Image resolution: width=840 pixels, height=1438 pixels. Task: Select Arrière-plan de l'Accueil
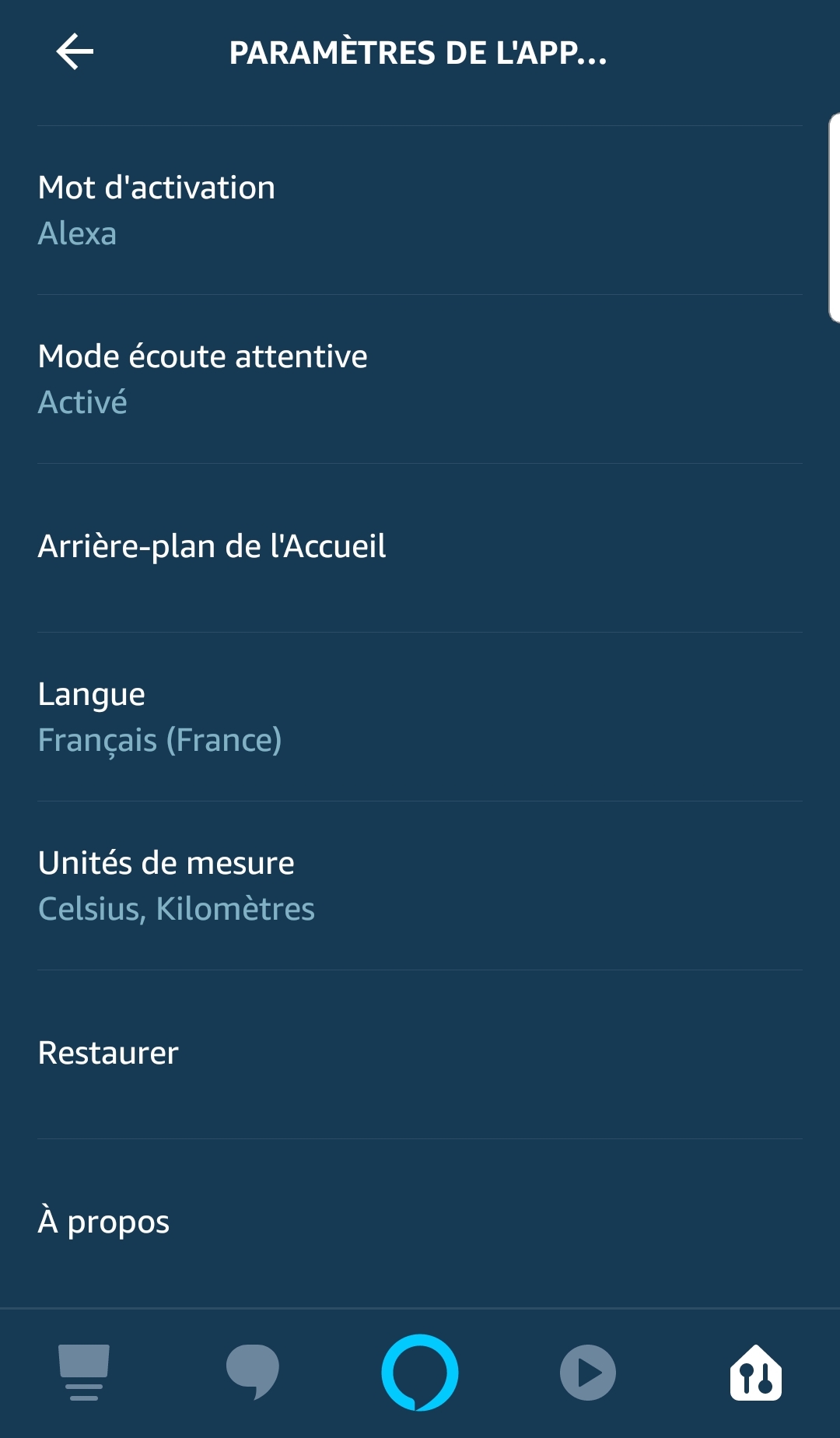pyautogui.click(x=420, y=547)
